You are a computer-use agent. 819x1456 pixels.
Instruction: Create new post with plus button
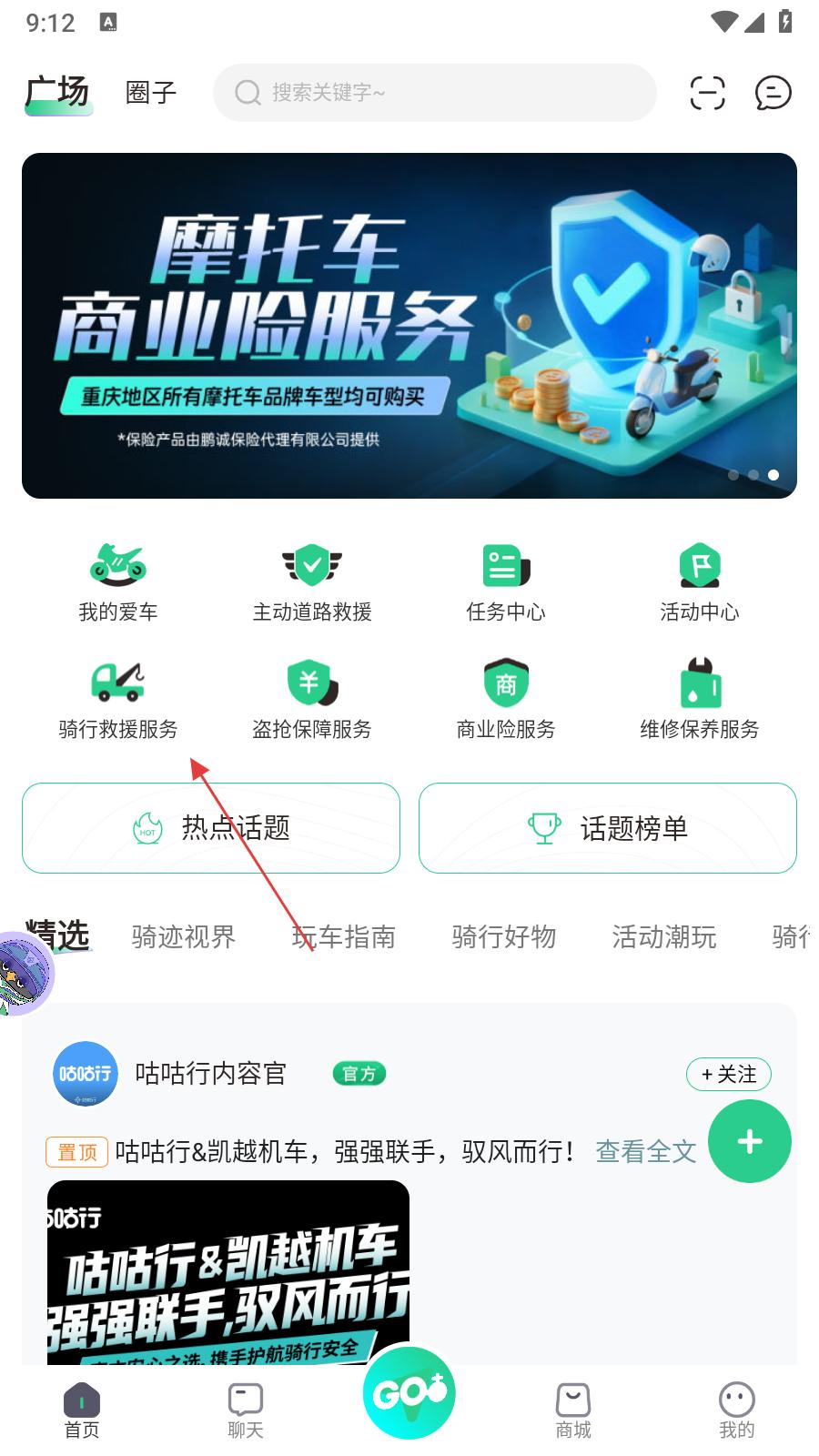[x=749, y=1141]
